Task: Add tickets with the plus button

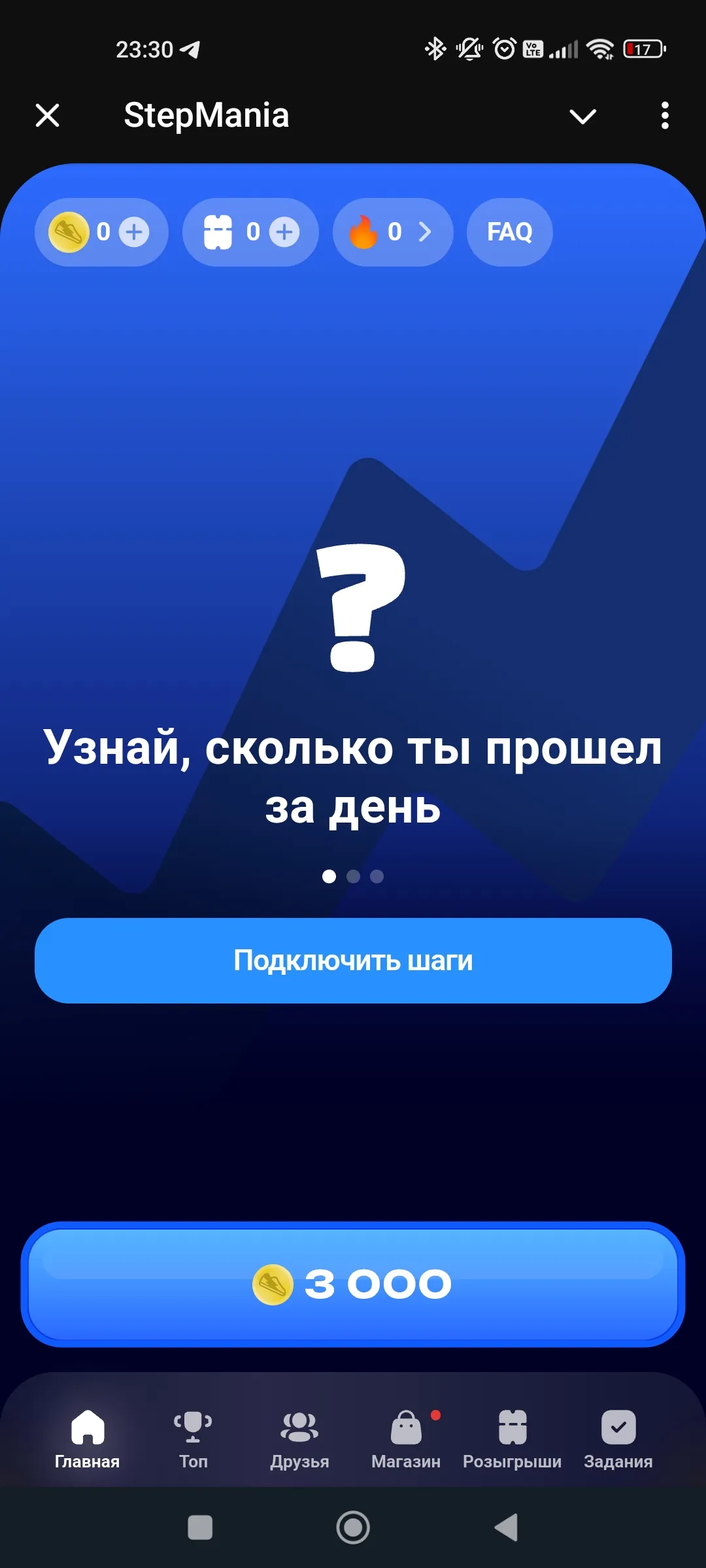Action: [284, 232]
